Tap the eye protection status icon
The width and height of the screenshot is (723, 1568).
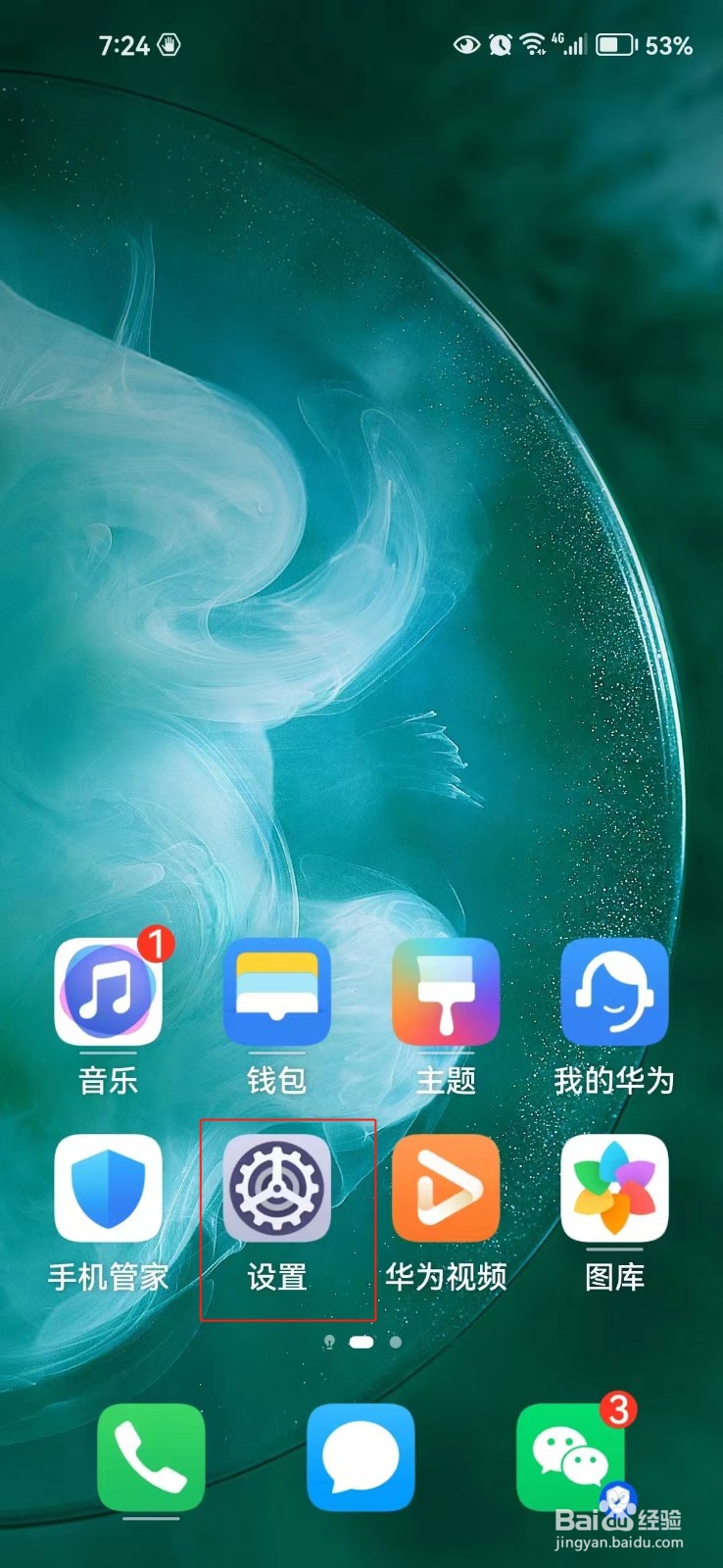coord(467,43)
